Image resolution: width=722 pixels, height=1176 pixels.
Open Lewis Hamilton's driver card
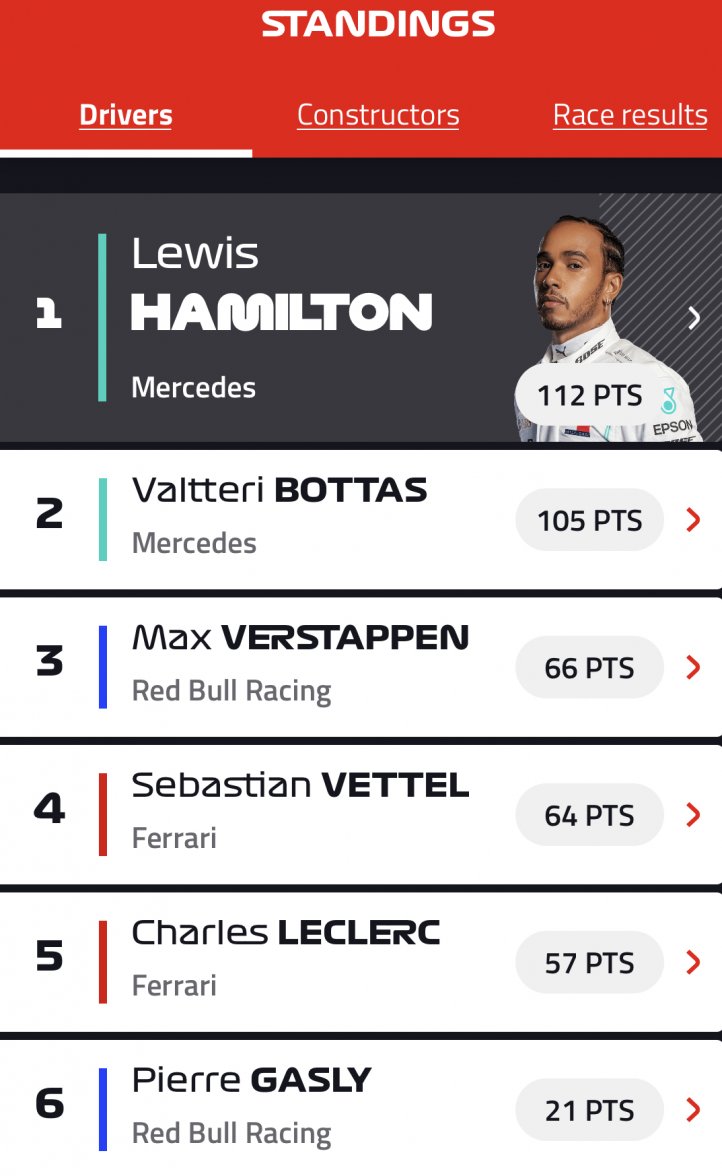coord(360,317)
